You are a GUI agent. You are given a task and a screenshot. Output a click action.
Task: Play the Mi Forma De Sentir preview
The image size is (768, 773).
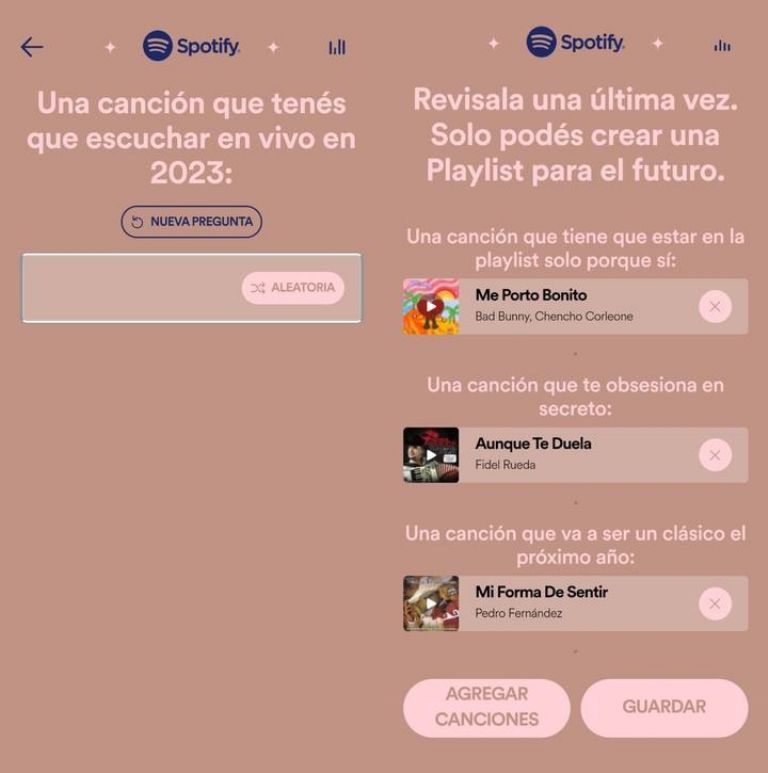coord(431,603)
